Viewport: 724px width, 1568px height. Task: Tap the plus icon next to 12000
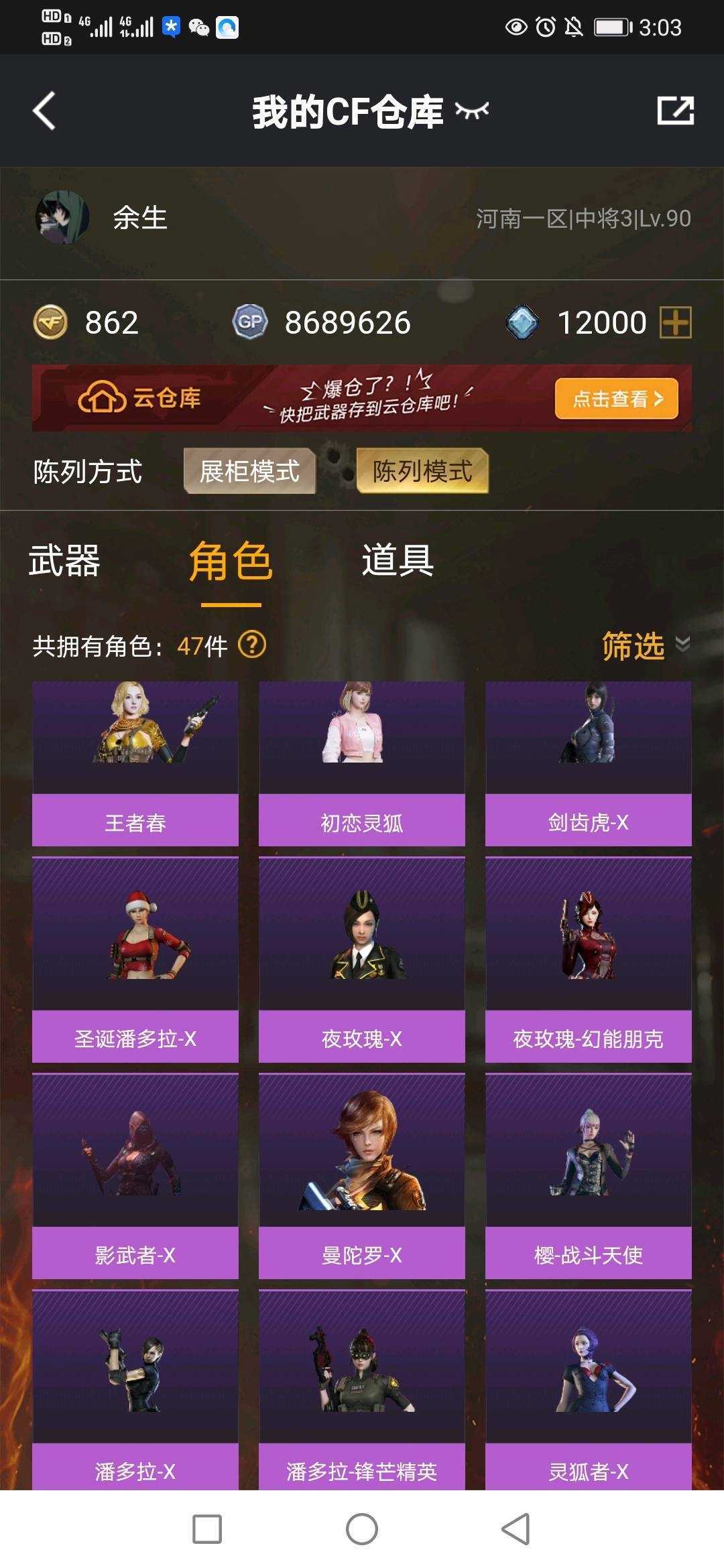(676, 323)
